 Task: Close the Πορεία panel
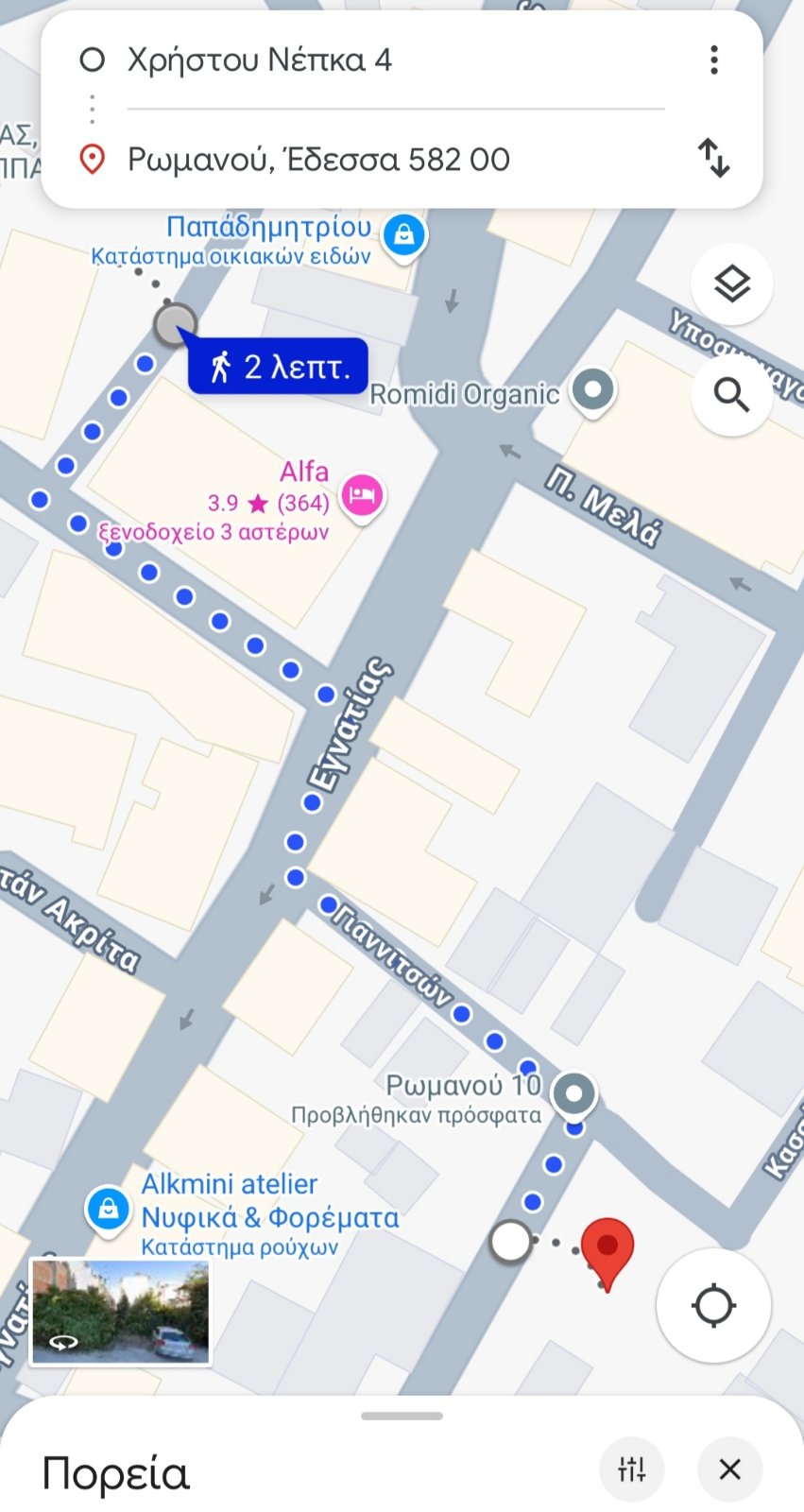pyautogui.click(x=729, y=1469)
